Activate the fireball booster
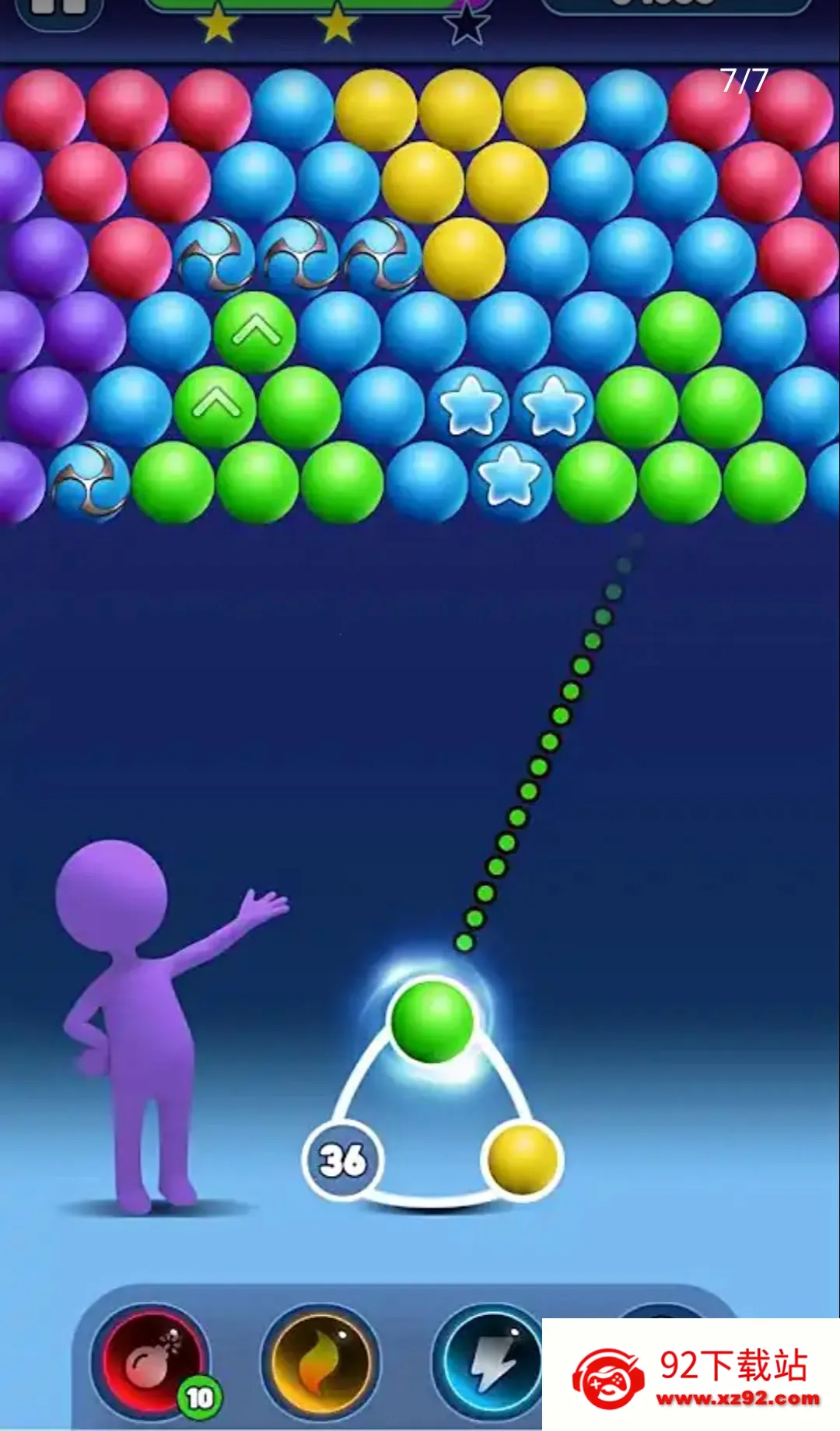The width and height of the screenshot is (840, 1431). (x=320, y=1363)
